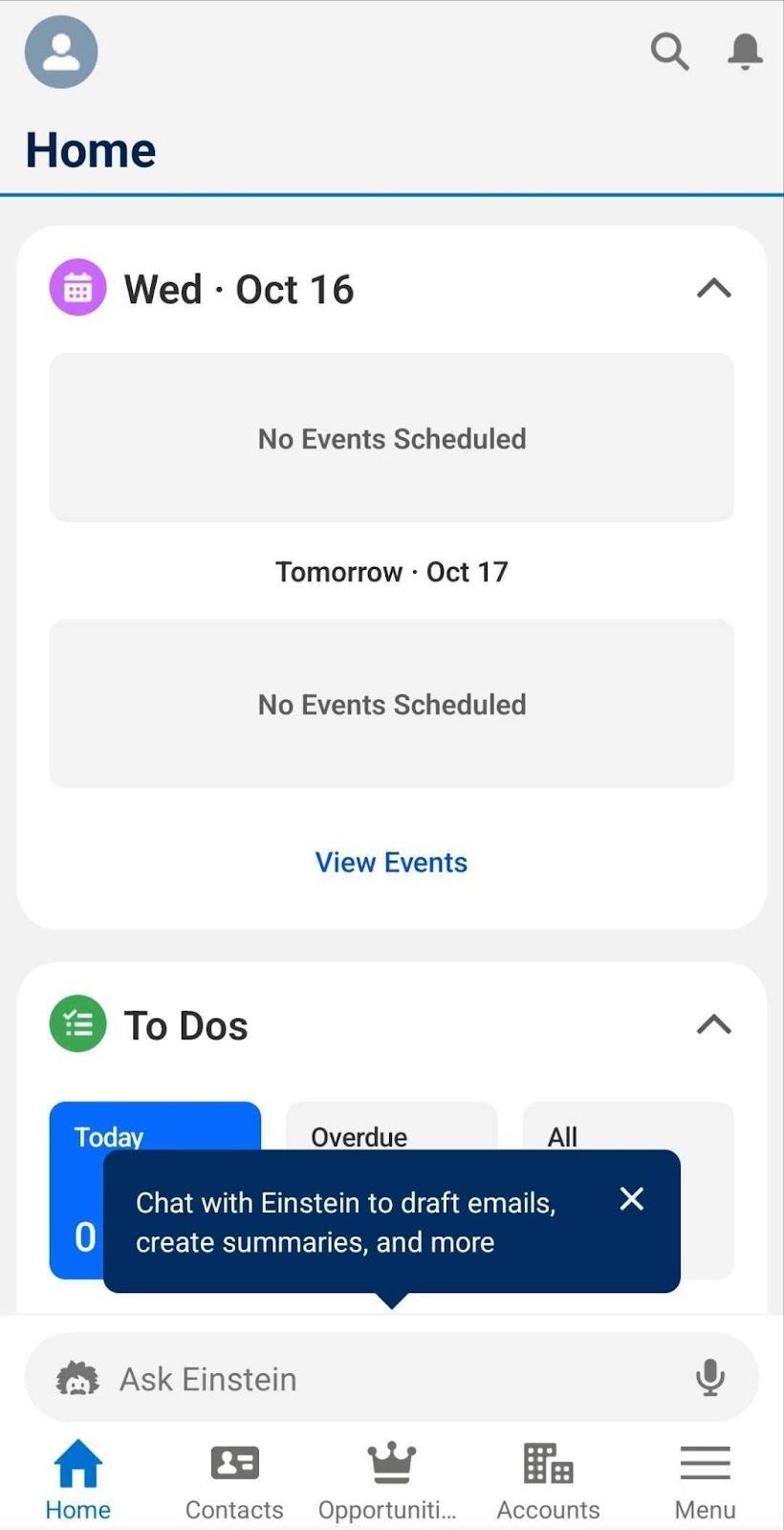Select the Overdue to-dos filter

(392, 1126)
